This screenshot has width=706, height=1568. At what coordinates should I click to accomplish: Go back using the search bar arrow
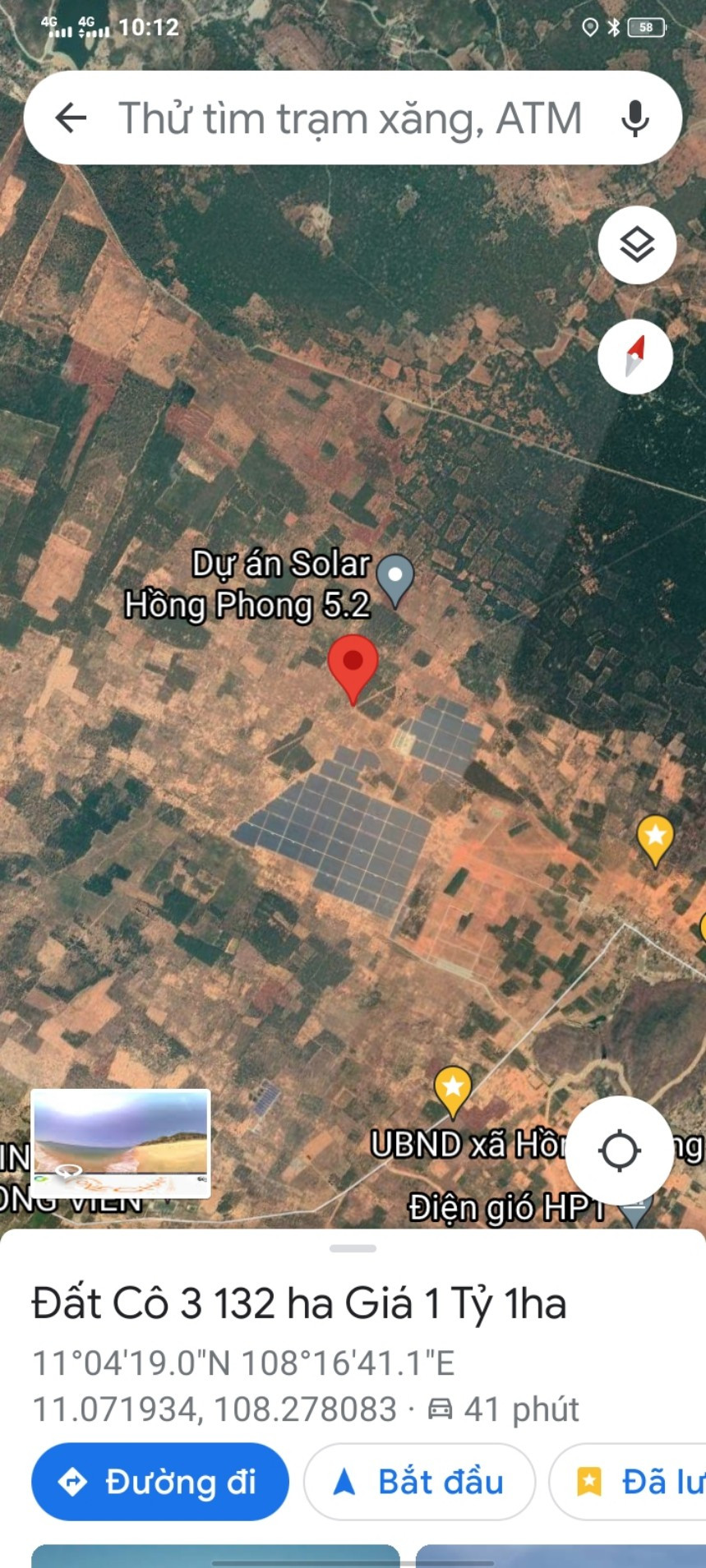(x=72, y=118)
